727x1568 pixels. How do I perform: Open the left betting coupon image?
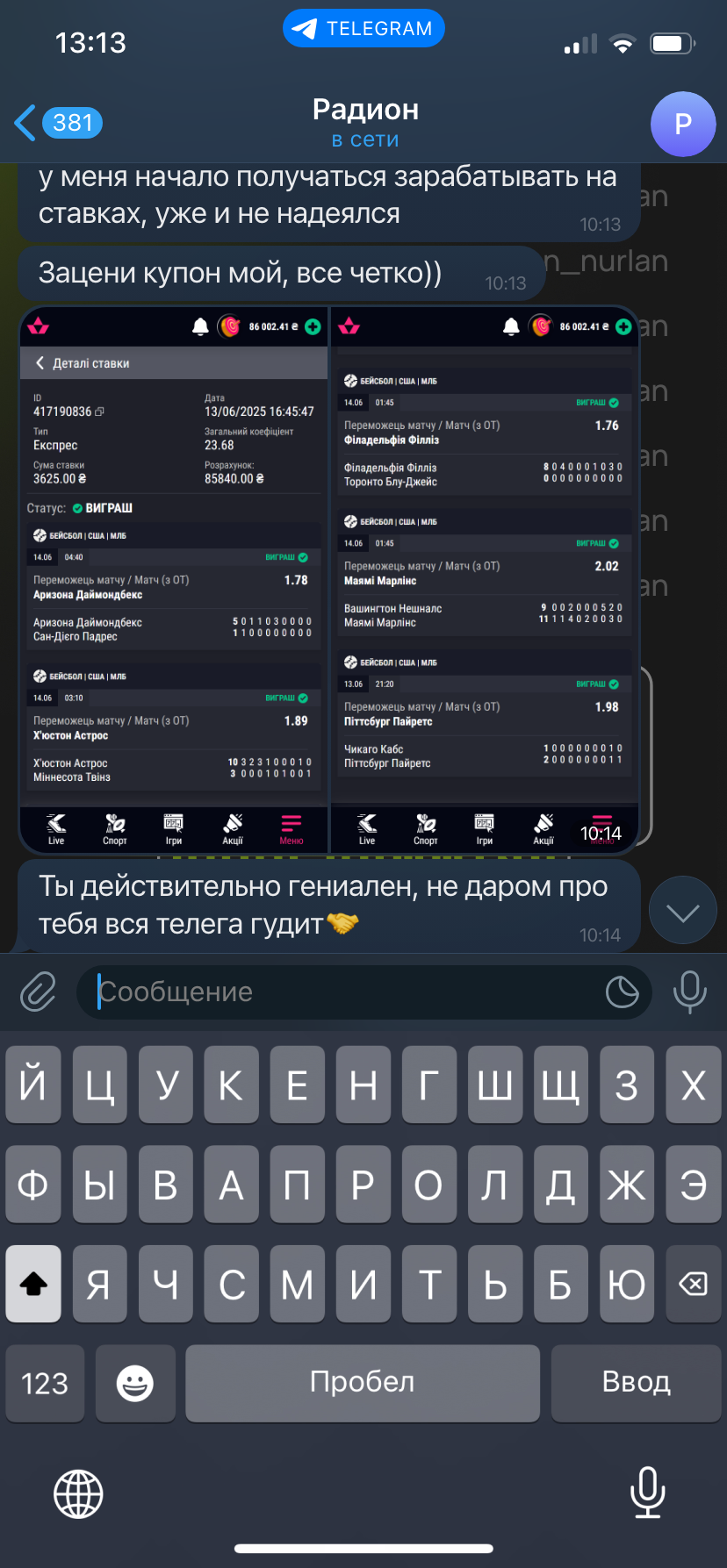click(x=174, y=579)
